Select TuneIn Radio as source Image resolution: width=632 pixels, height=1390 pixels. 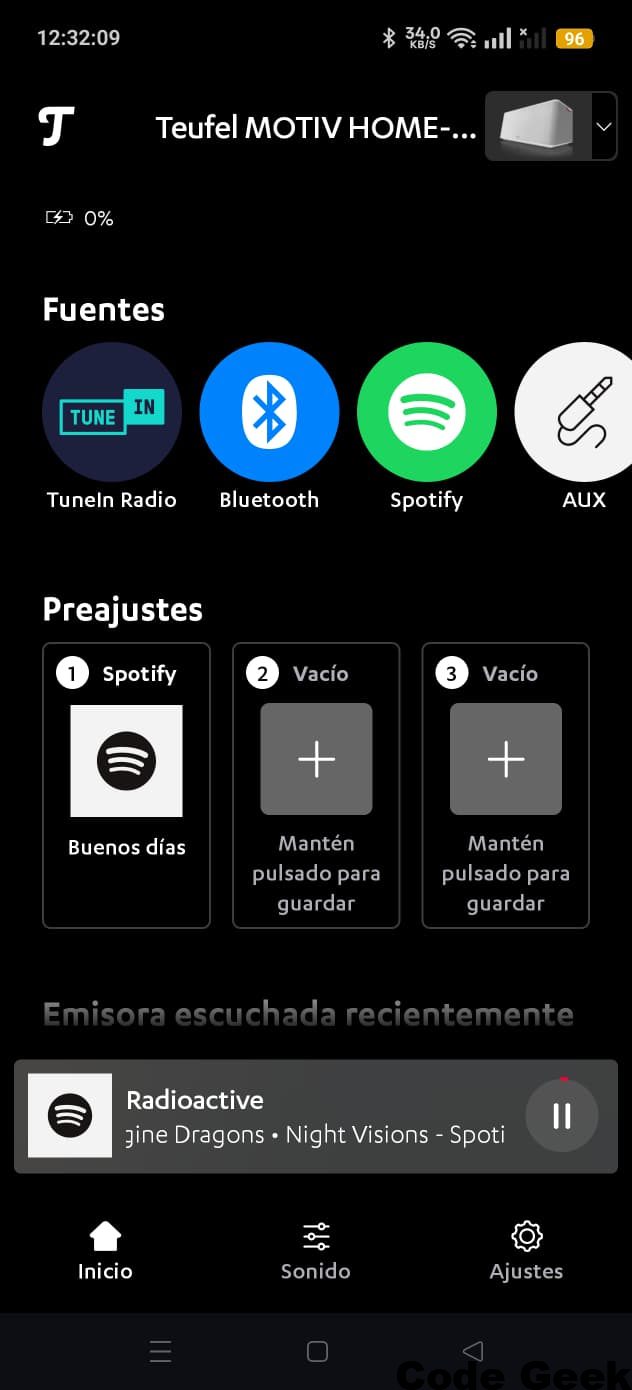coord(111,412)
